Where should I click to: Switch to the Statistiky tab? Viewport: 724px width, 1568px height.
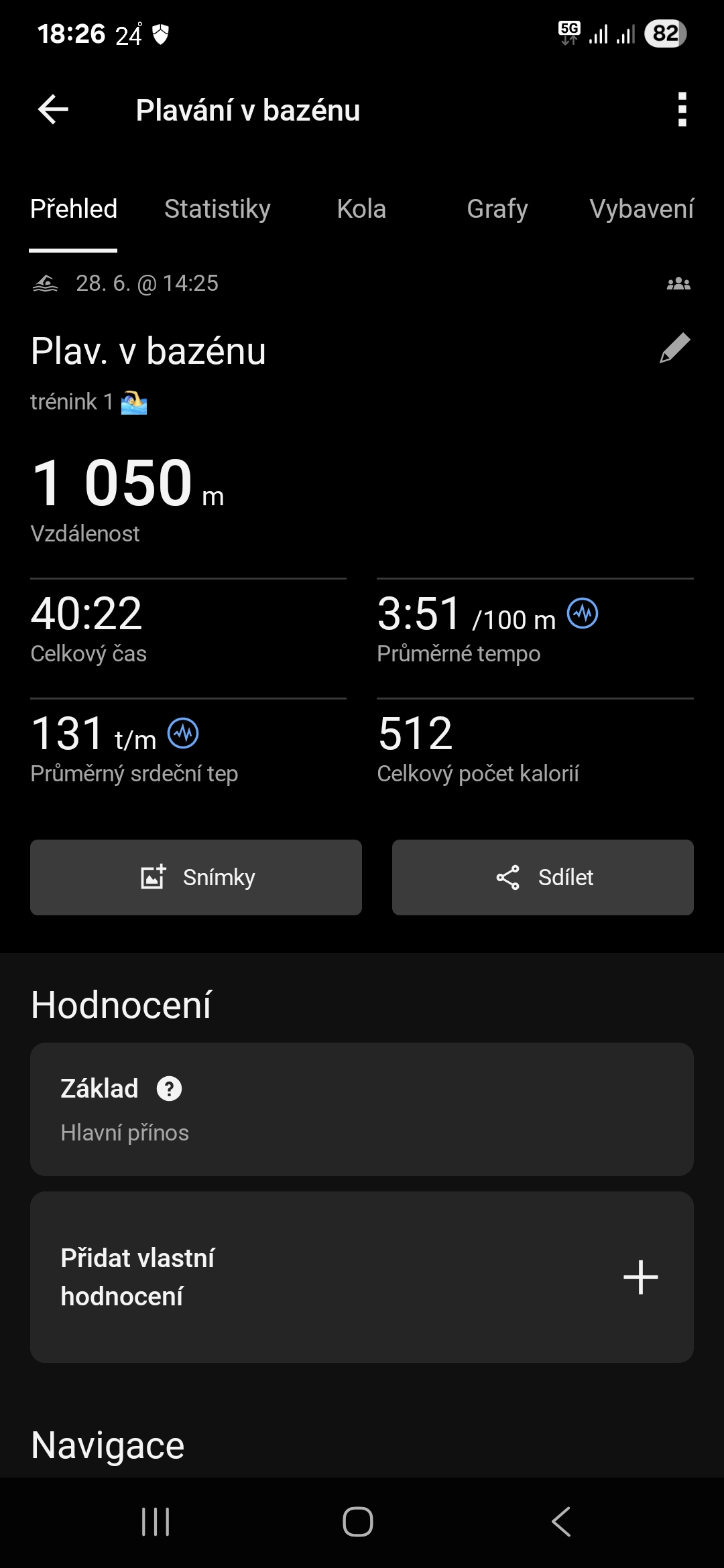coord(217,209)
